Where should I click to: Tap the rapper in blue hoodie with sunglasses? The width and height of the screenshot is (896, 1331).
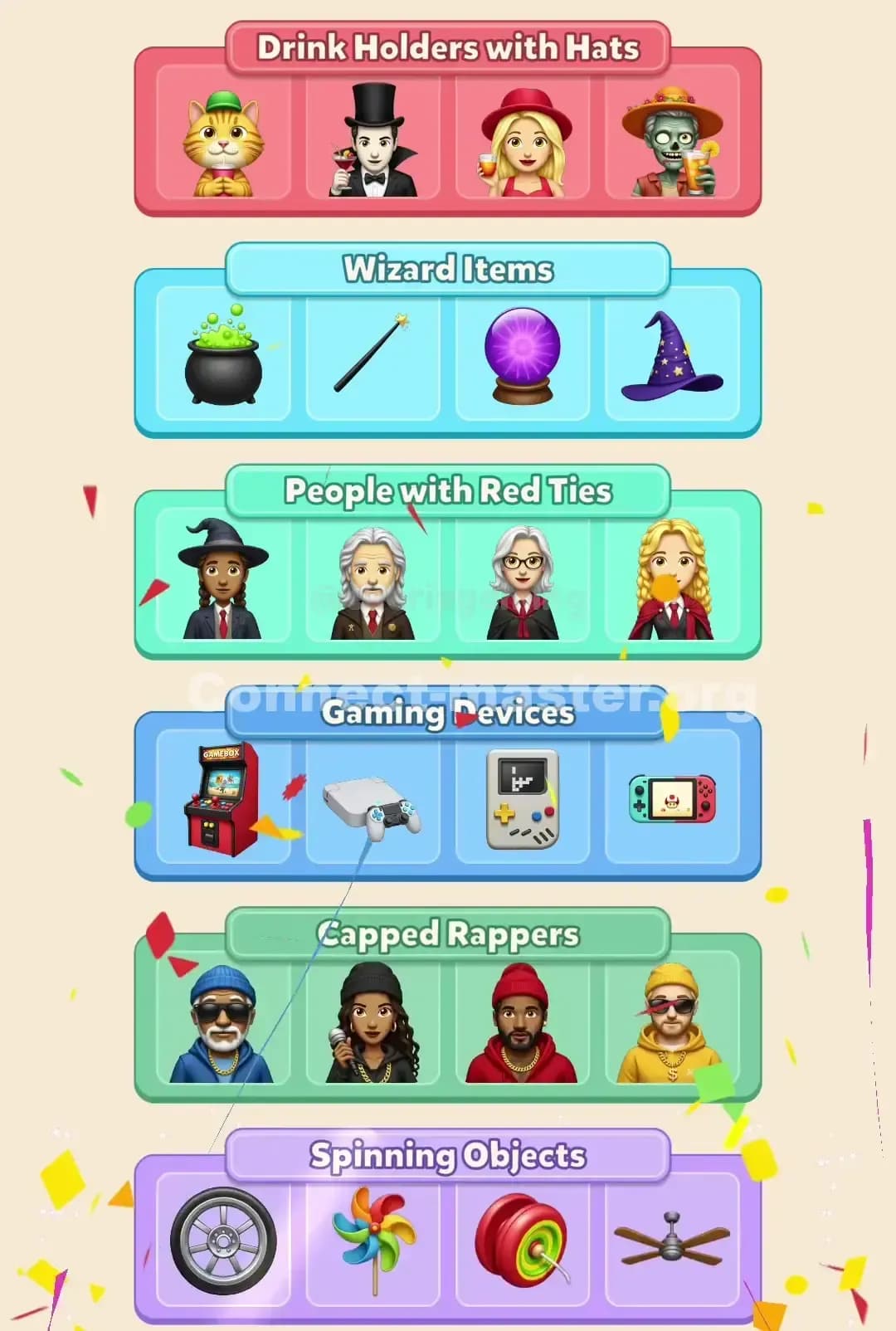coord(222,1021)
